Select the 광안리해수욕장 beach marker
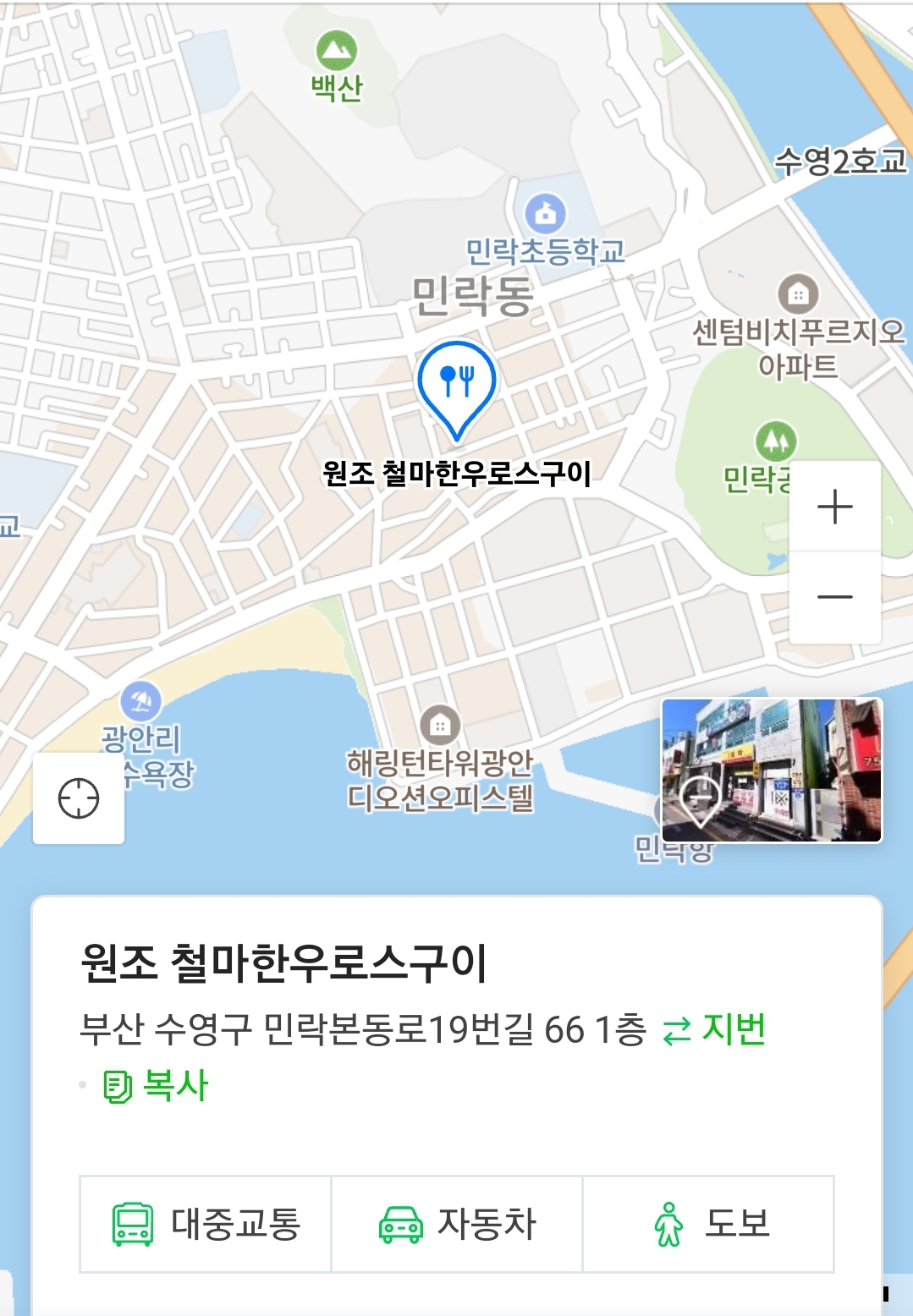The width and height of the screenshot is (913, 1316). (x=140, y=701)
